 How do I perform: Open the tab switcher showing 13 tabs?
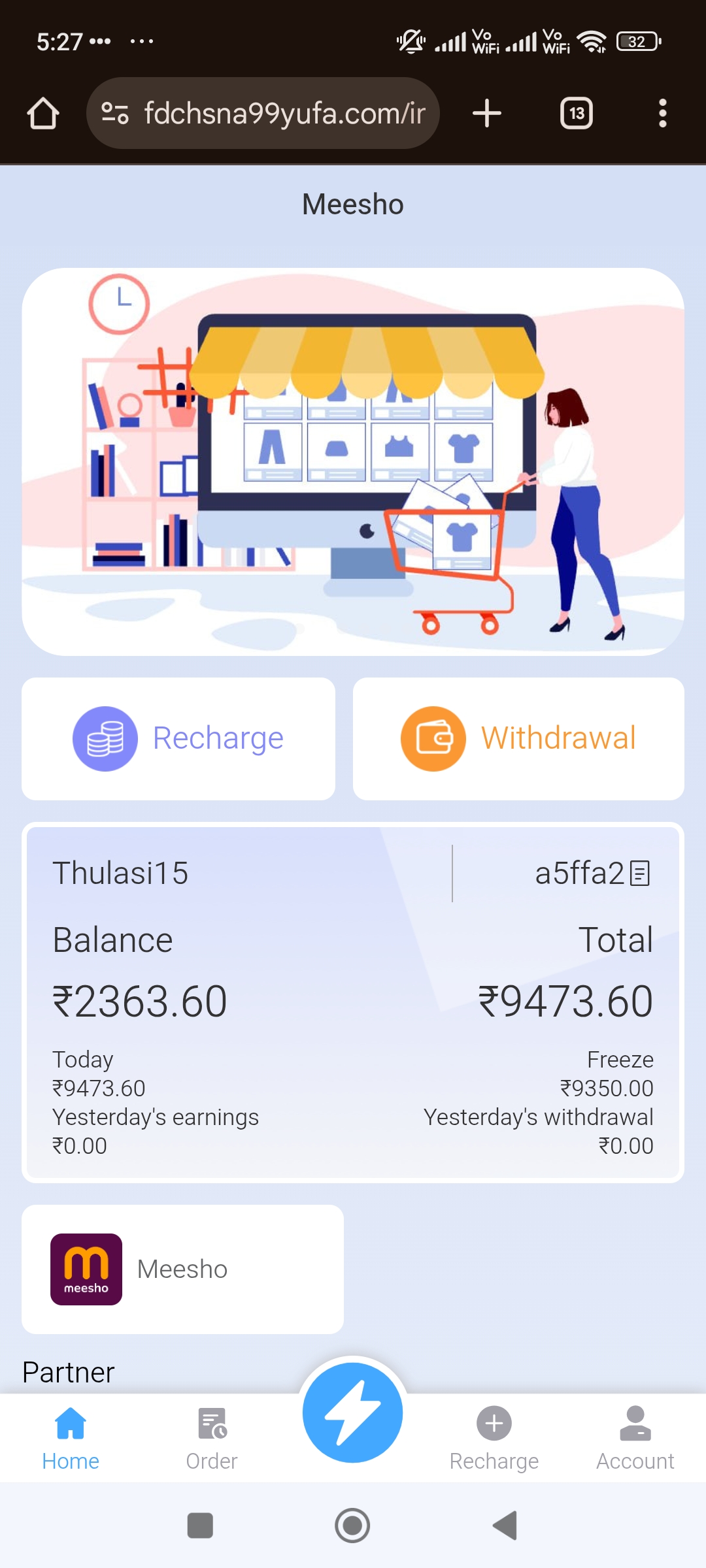click(576, 114)
